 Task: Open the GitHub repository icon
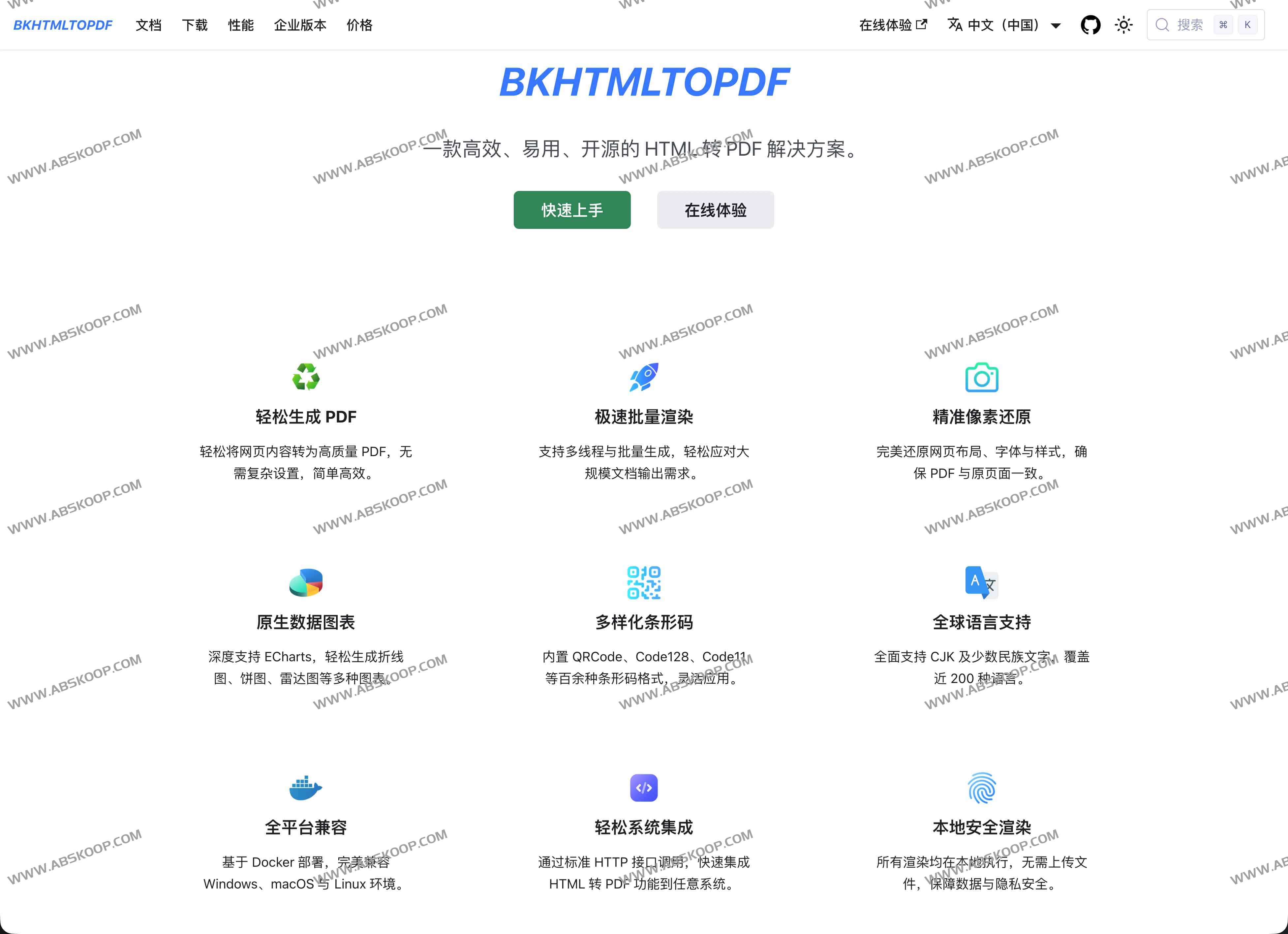point(1090,25)
